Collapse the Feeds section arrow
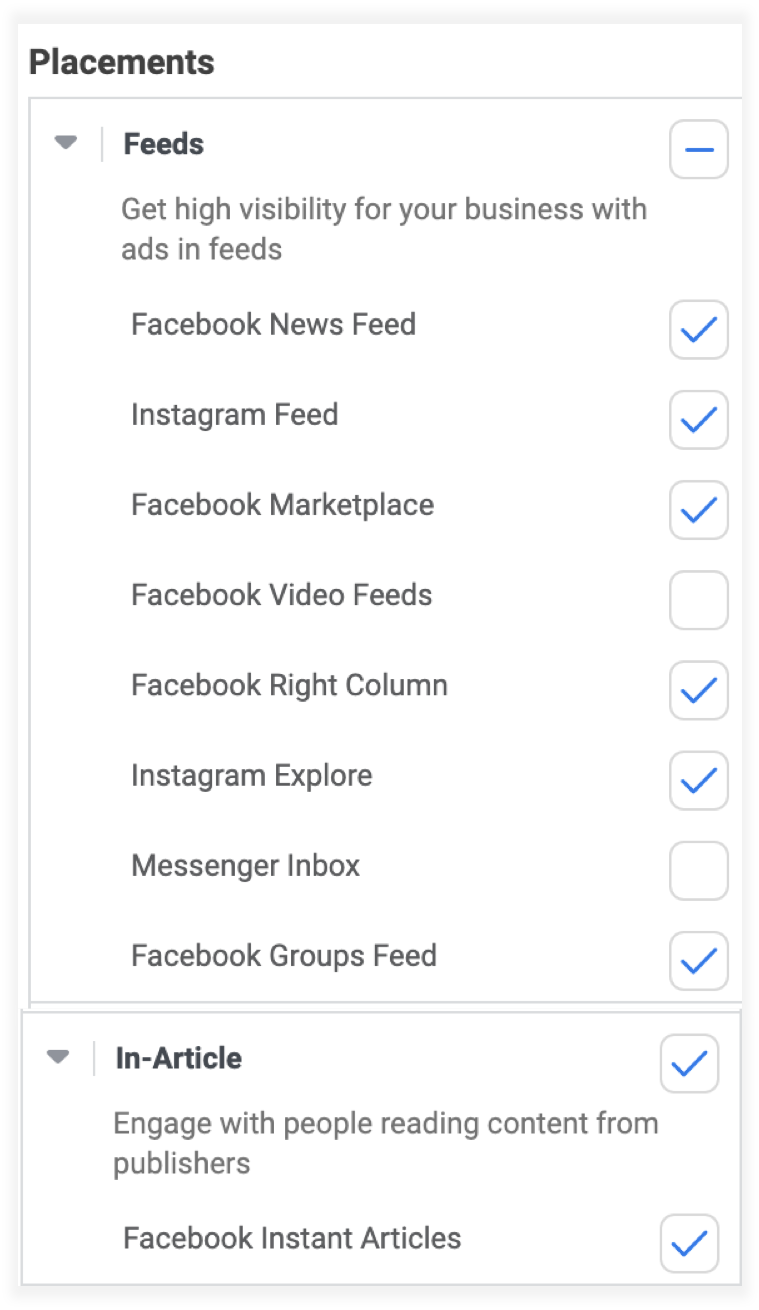 [66, 144]
